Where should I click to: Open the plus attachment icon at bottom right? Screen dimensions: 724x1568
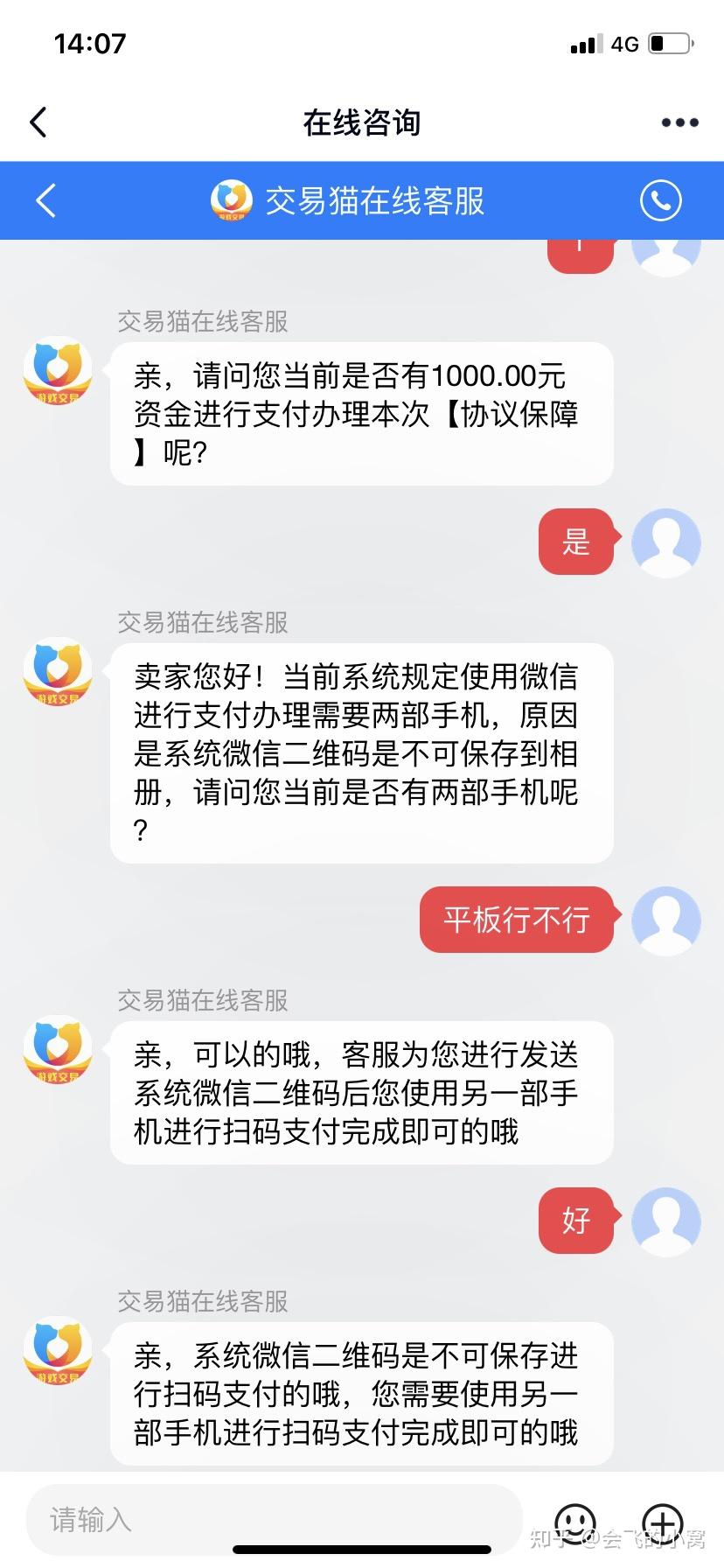(663, 1520)
